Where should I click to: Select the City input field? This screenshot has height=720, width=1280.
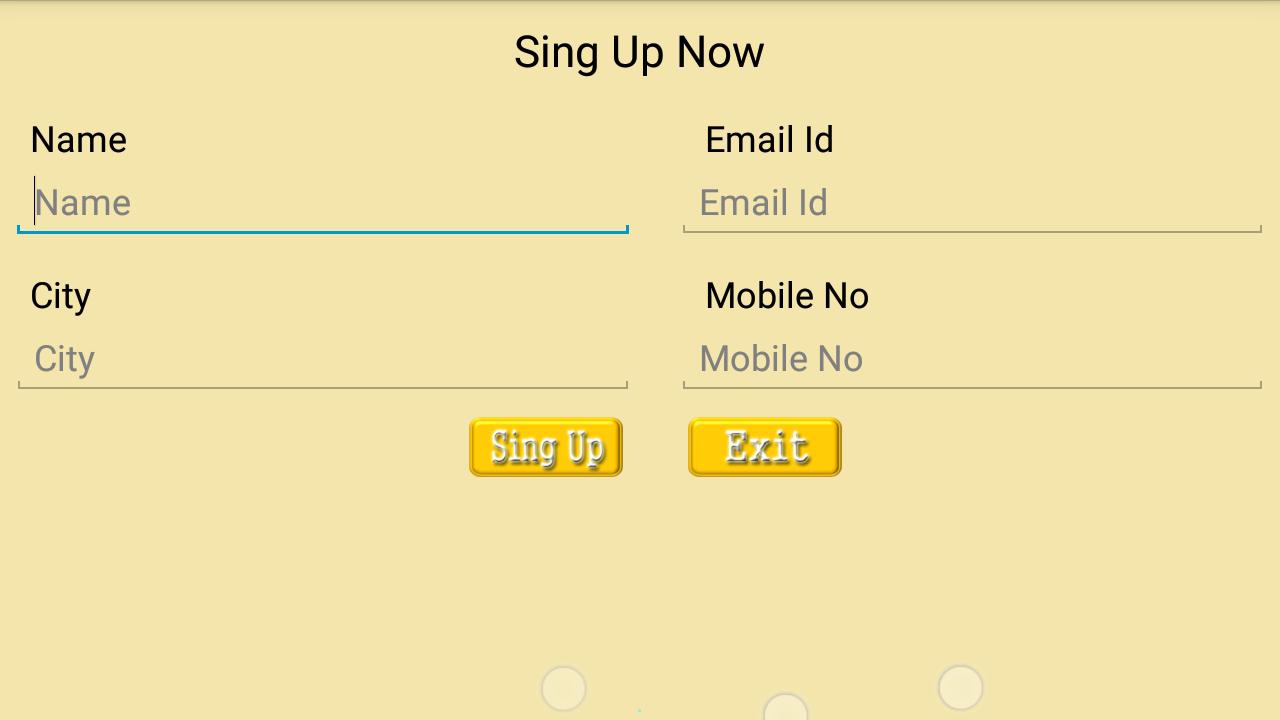tap(322, 359)
